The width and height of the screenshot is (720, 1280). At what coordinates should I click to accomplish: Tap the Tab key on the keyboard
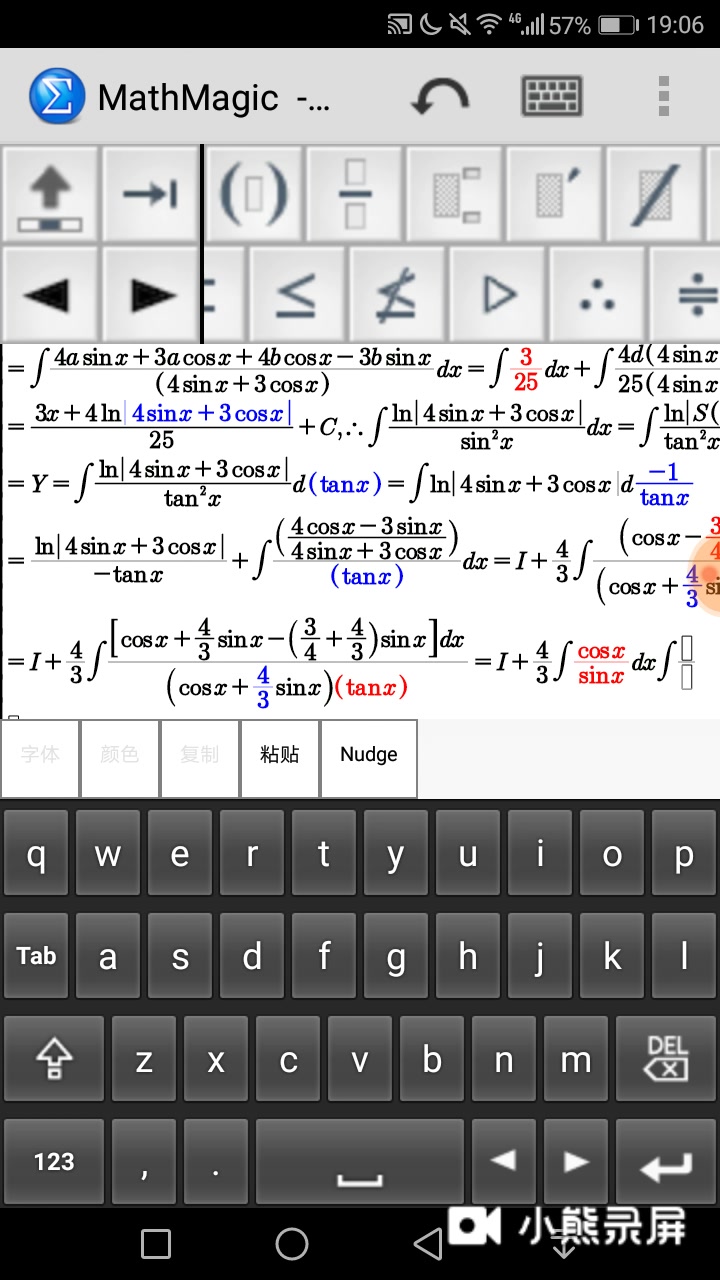coord(37,955)
